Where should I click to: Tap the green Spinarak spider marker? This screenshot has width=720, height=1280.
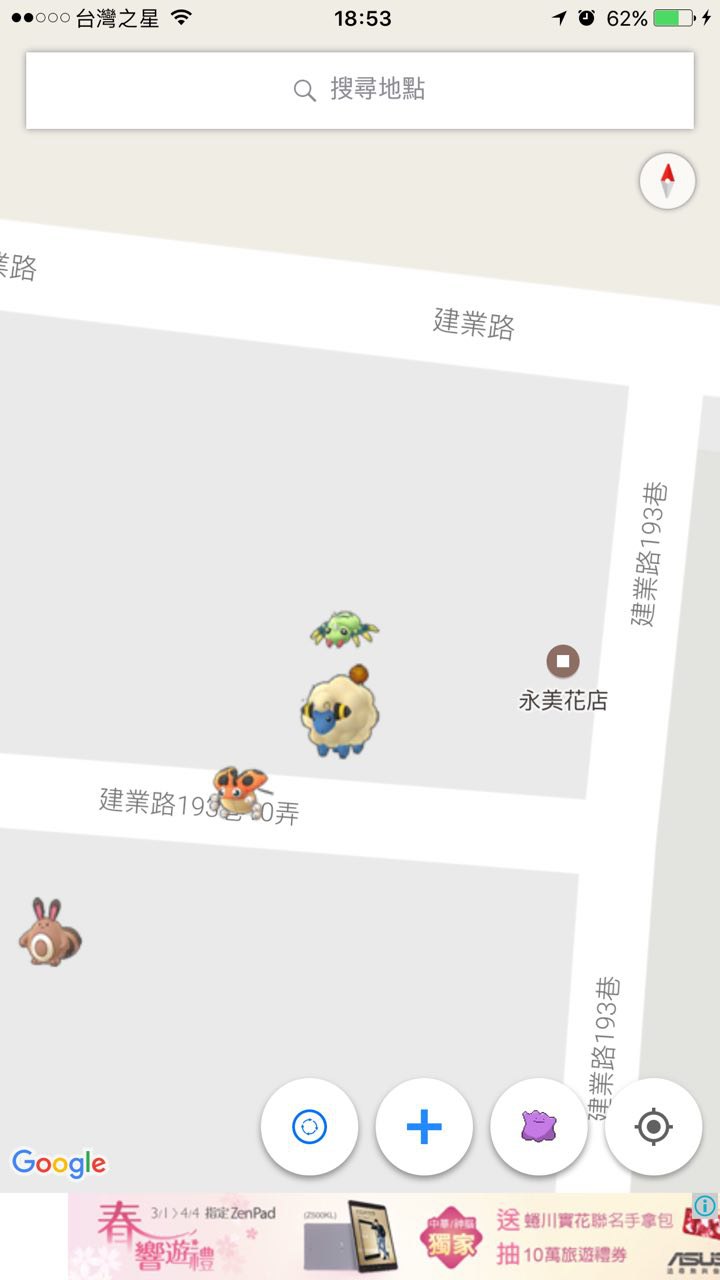[x=344, y=630]
